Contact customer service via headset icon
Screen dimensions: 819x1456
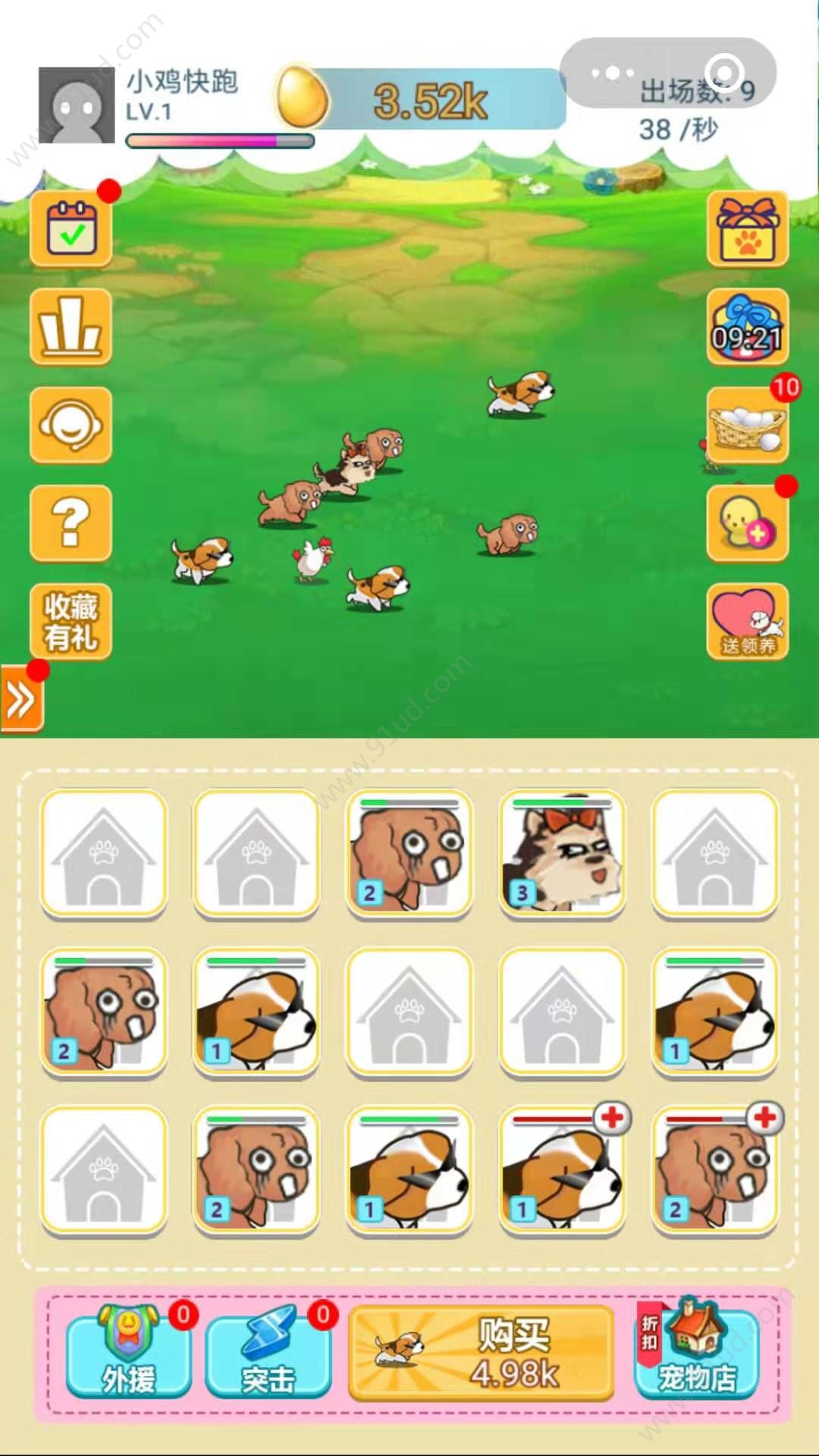(71, 425)
